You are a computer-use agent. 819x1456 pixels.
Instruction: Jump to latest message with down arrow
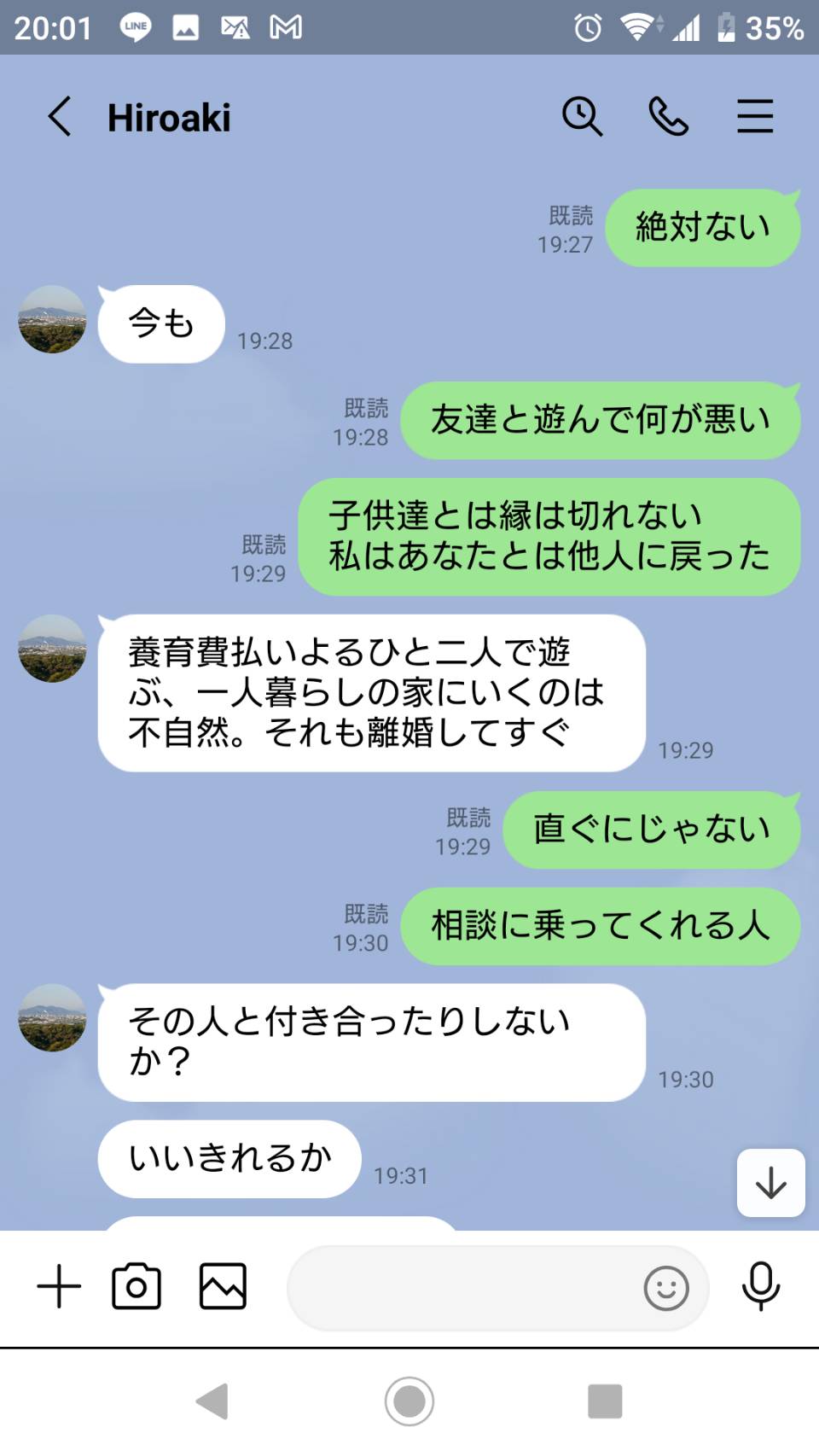click(x=770, y=1183)
